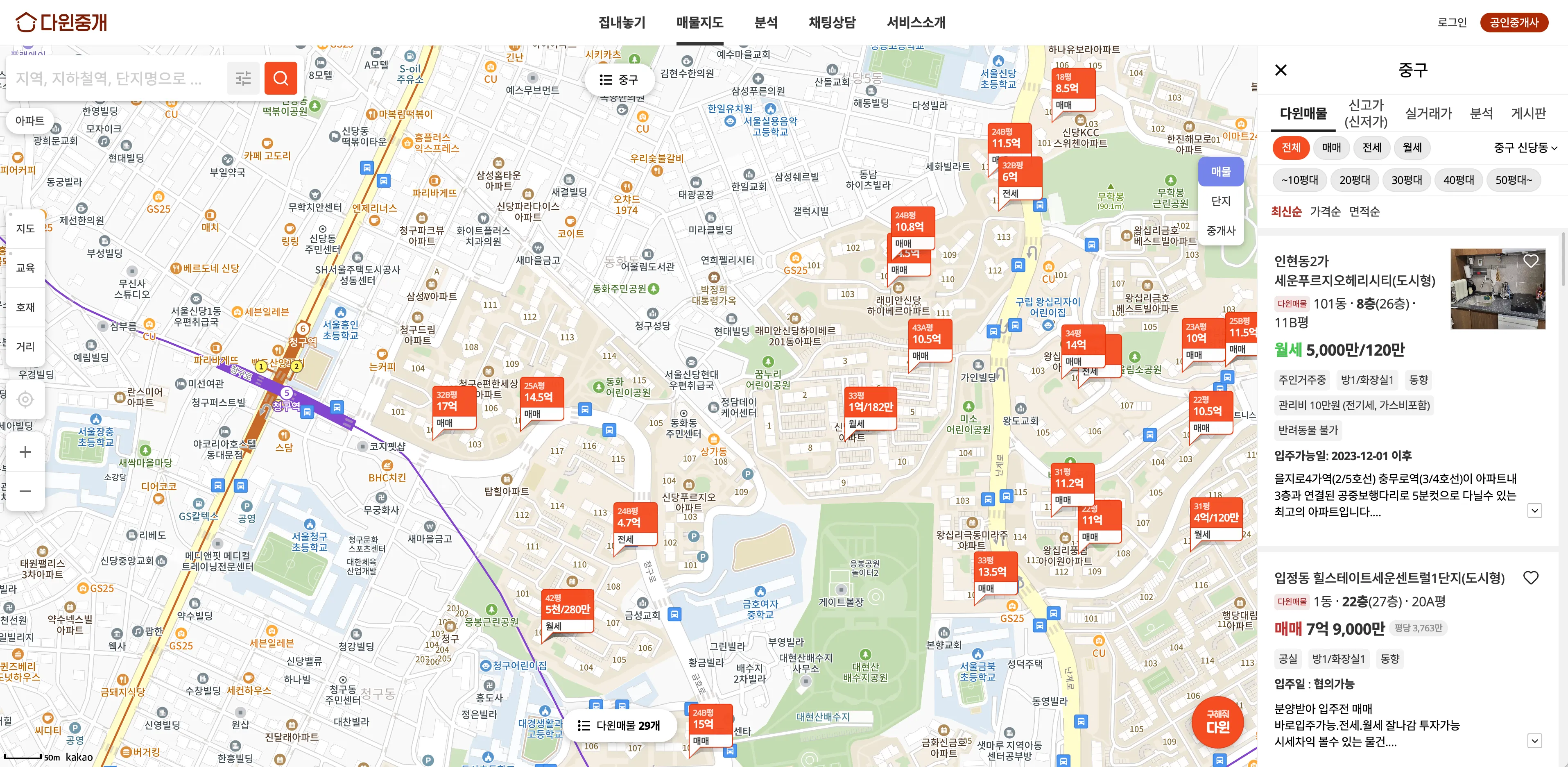Select the 전세 filter chip
Image resolution: width=1568 pixels, height=767 pixels.
pyautogui.click(x=1371, y=147)
